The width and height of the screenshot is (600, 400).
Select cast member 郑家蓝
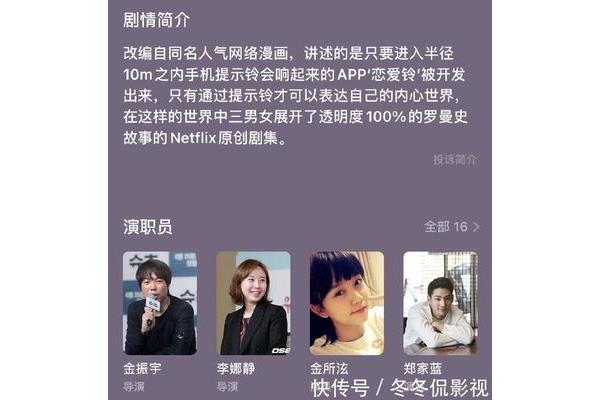pyautogui.click(x=440, y=303)
